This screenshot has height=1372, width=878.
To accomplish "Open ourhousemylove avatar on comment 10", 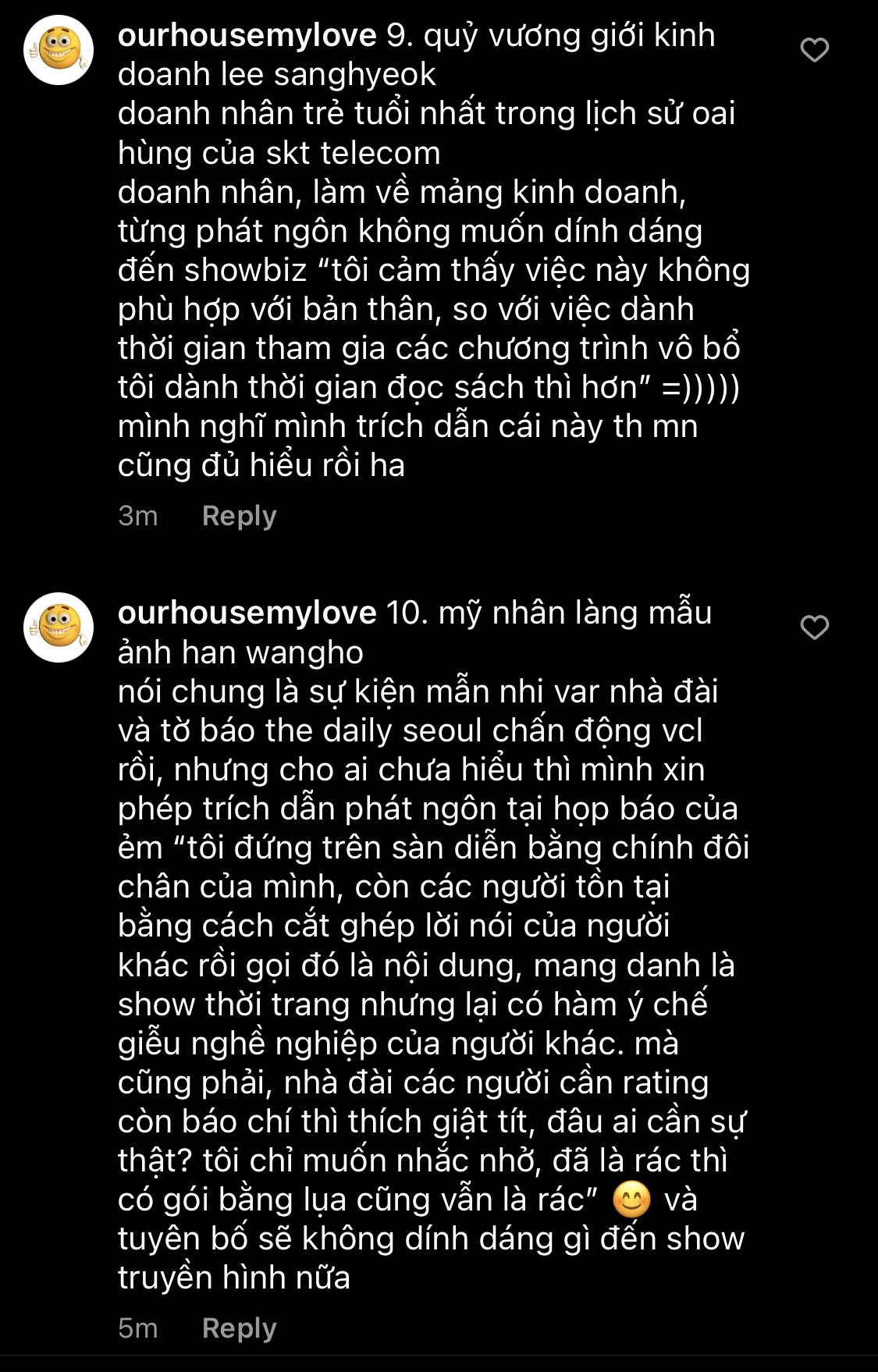I will click(59, 627).
